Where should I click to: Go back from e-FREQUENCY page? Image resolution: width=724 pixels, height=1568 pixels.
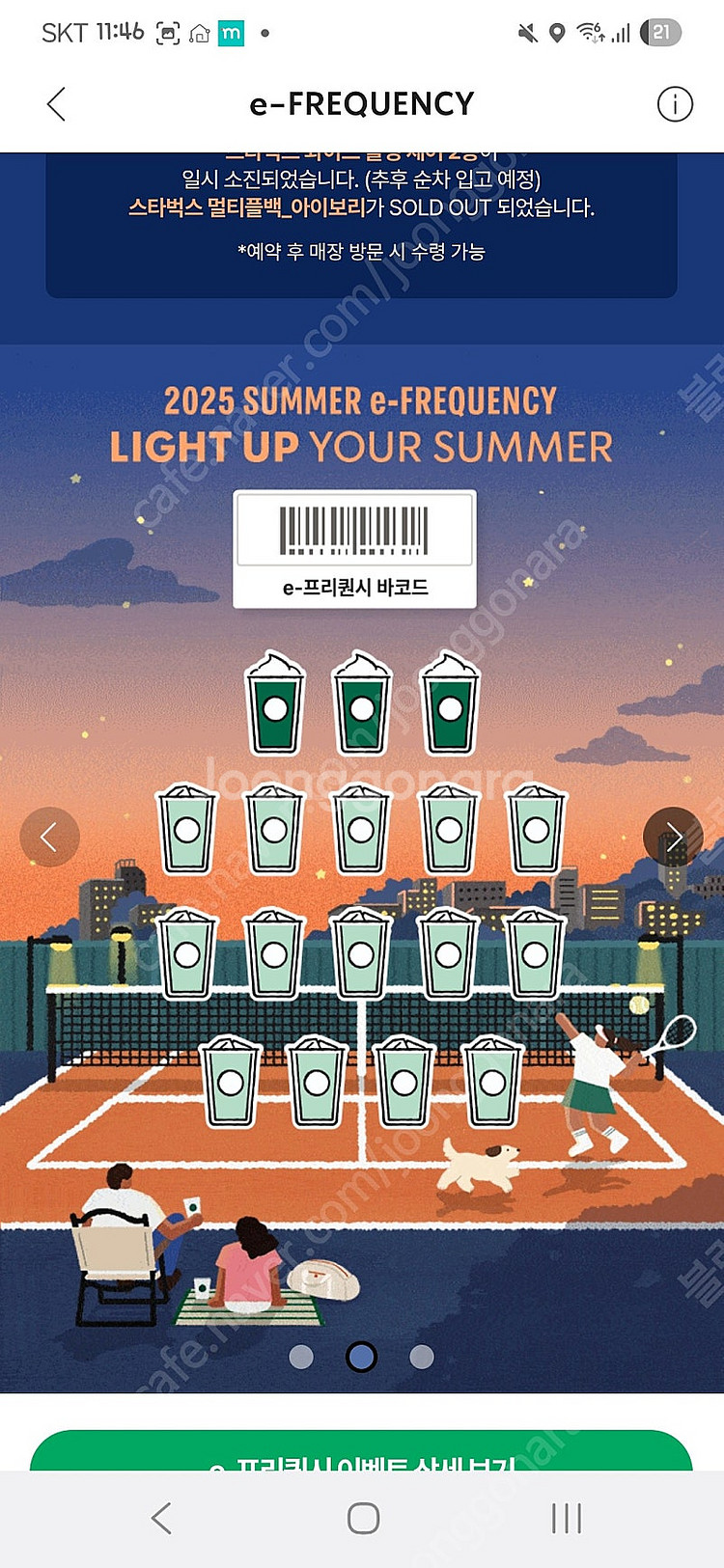click(x=57, y=104)
